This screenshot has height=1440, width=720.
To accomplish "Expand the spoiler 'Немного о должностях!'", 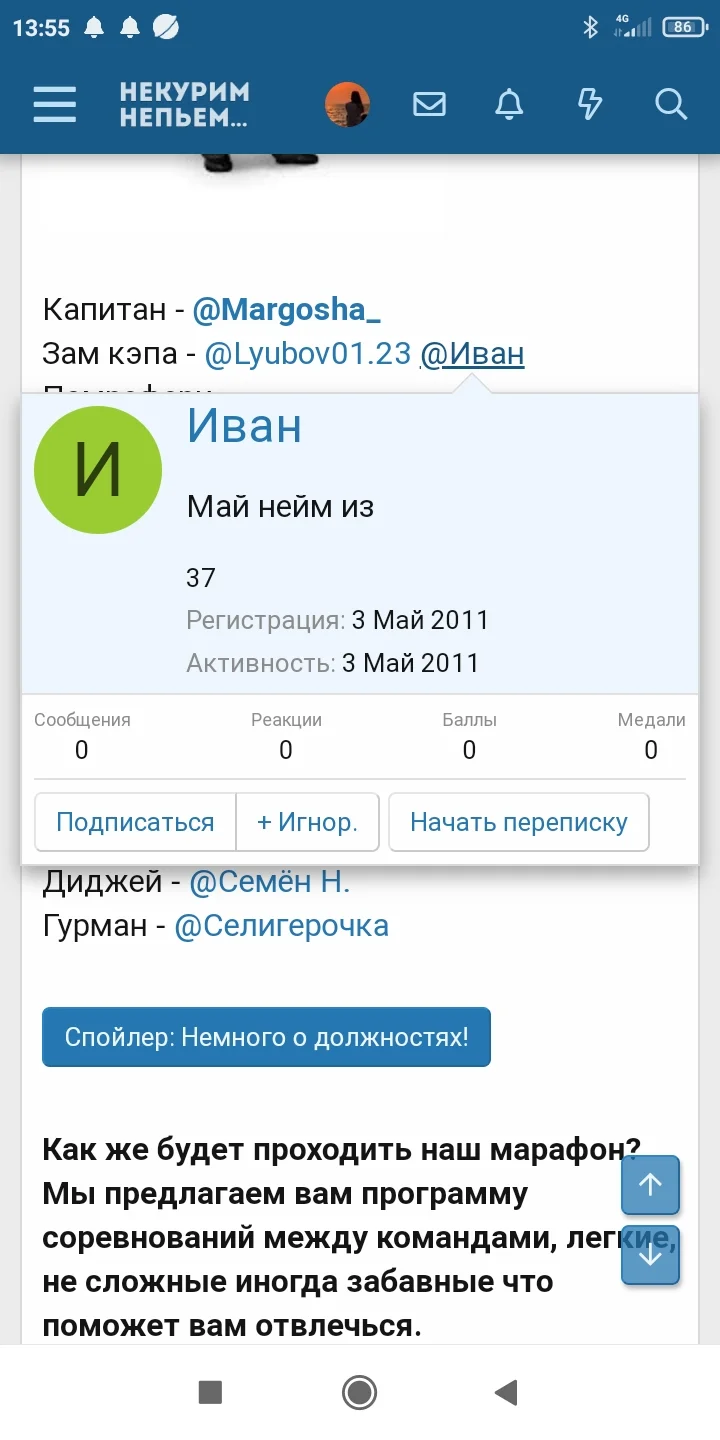I will 266,1037.
